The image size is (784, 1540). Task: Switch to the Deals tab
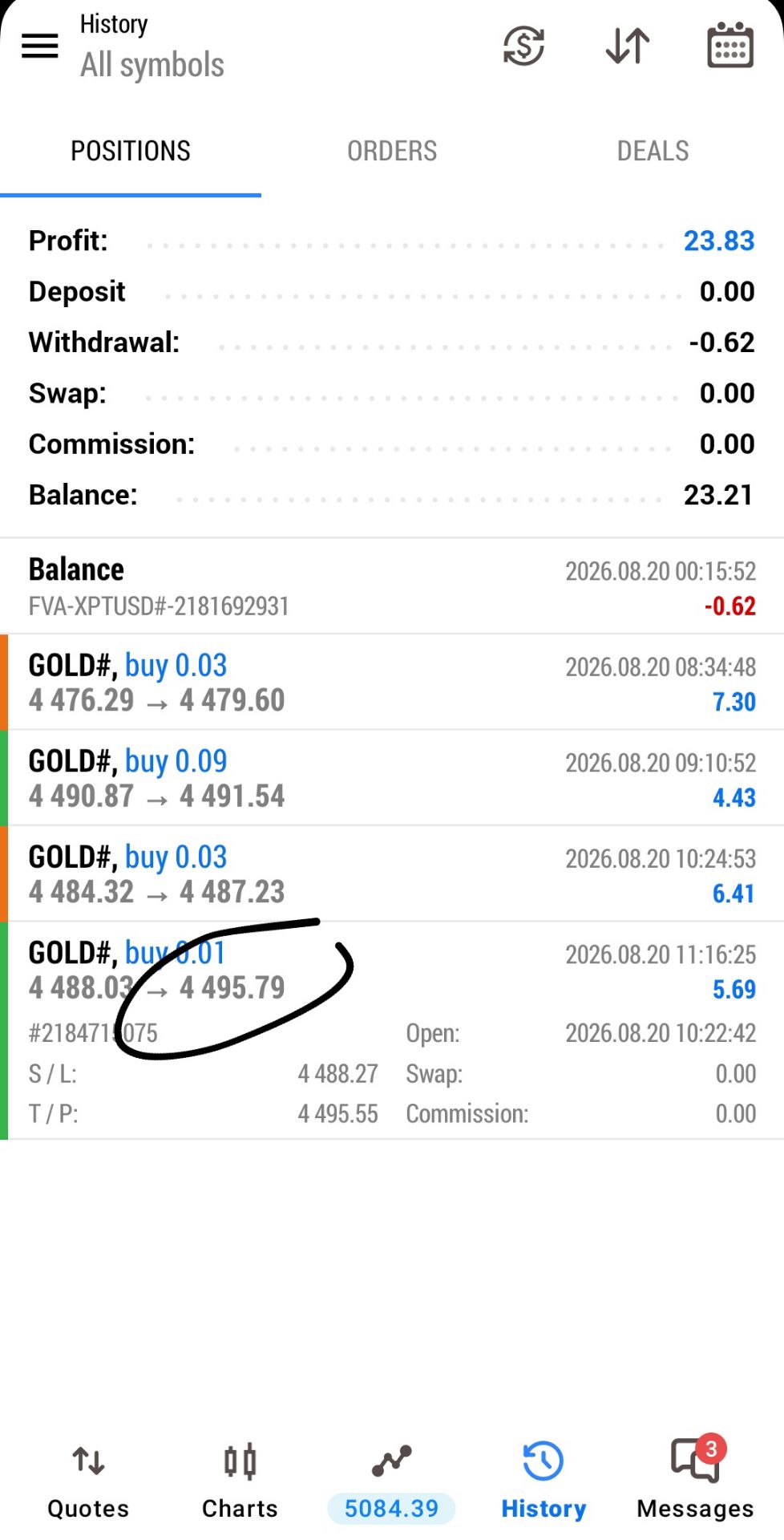pyautogui.click(x=653, y=151)
